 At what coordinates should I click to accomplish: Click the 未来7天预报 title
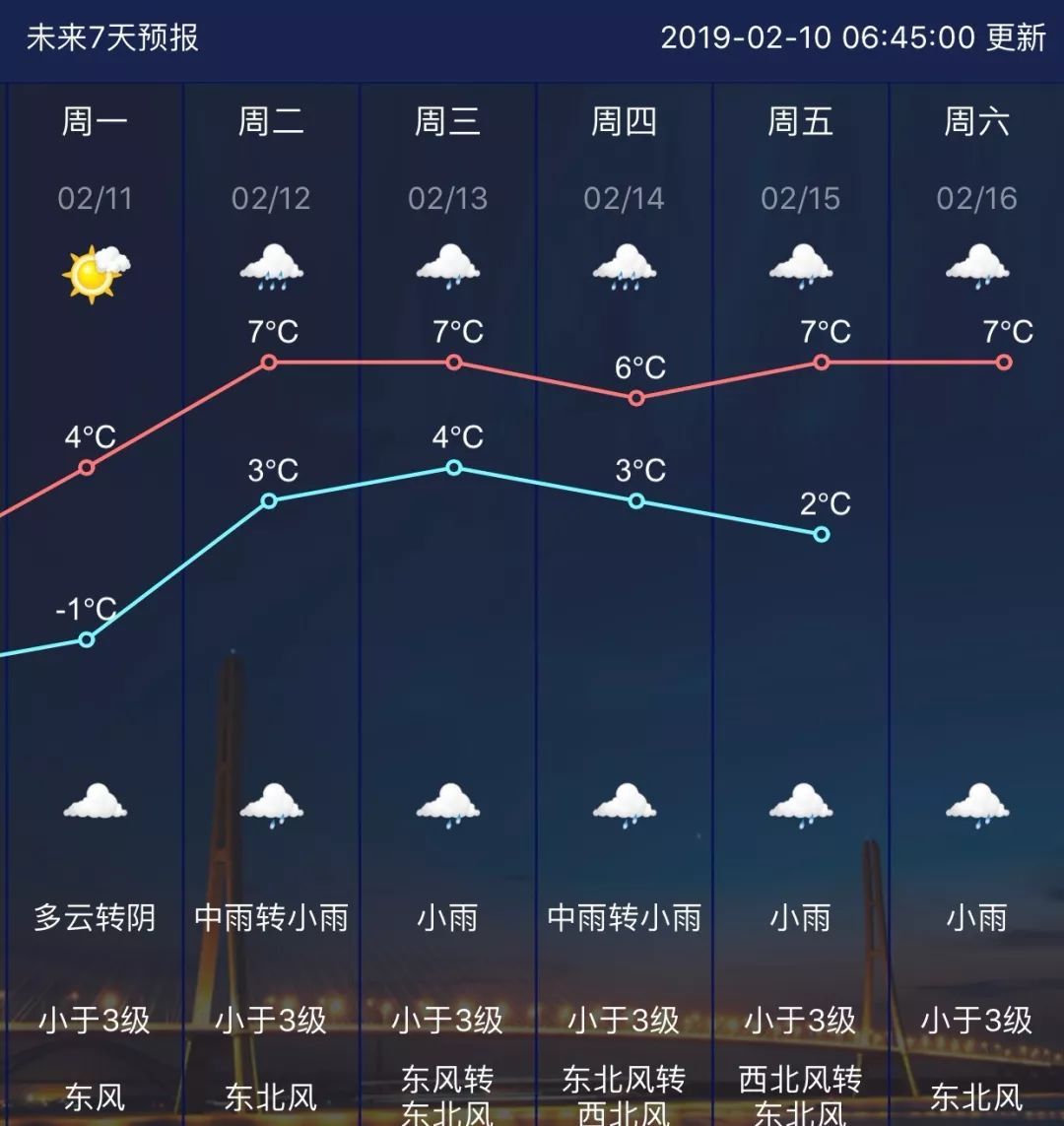click(111, 38)
